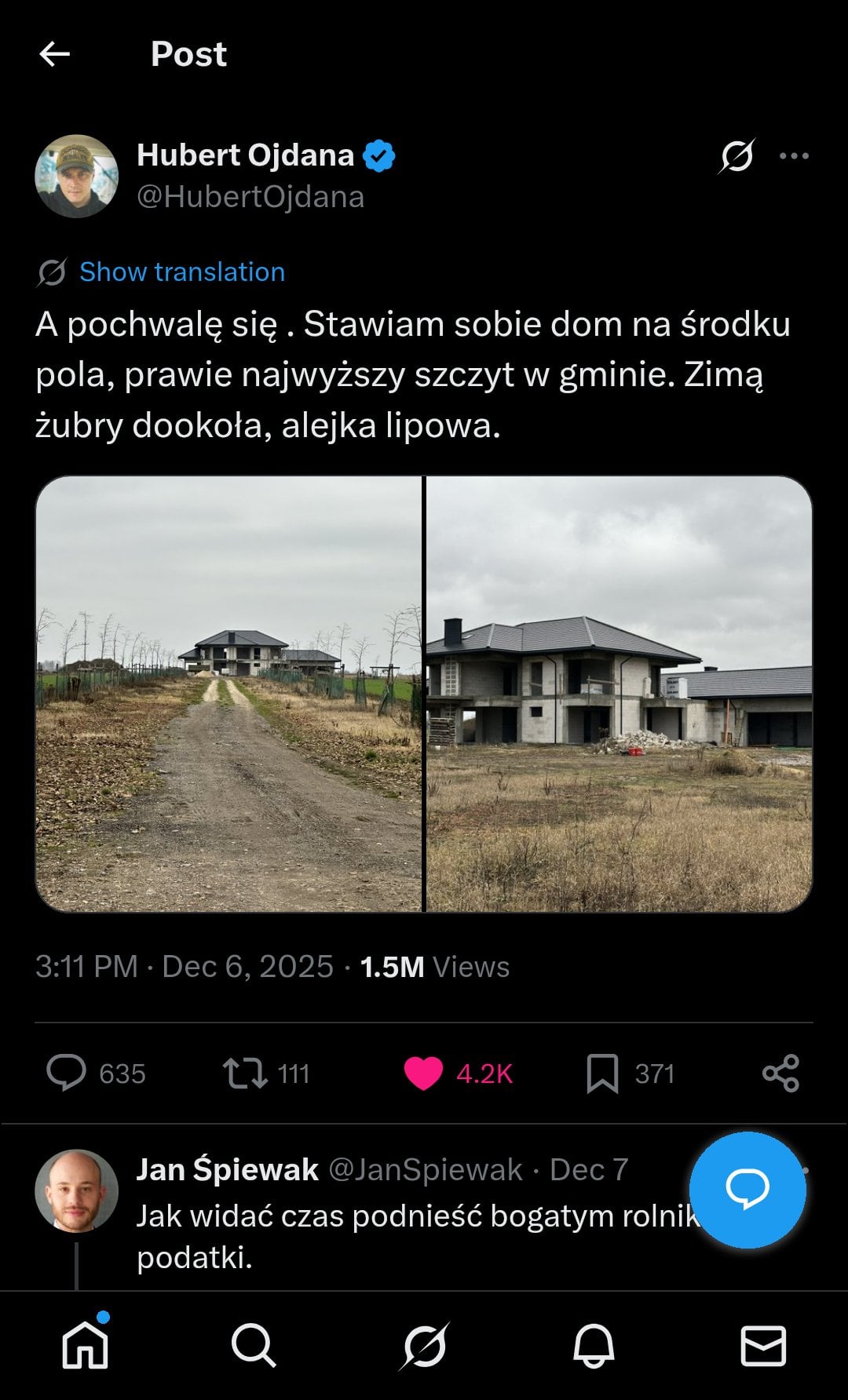Open the Messages tab
The height and width of the screenshot is (1400, 848).
(x=763, y=1346)
